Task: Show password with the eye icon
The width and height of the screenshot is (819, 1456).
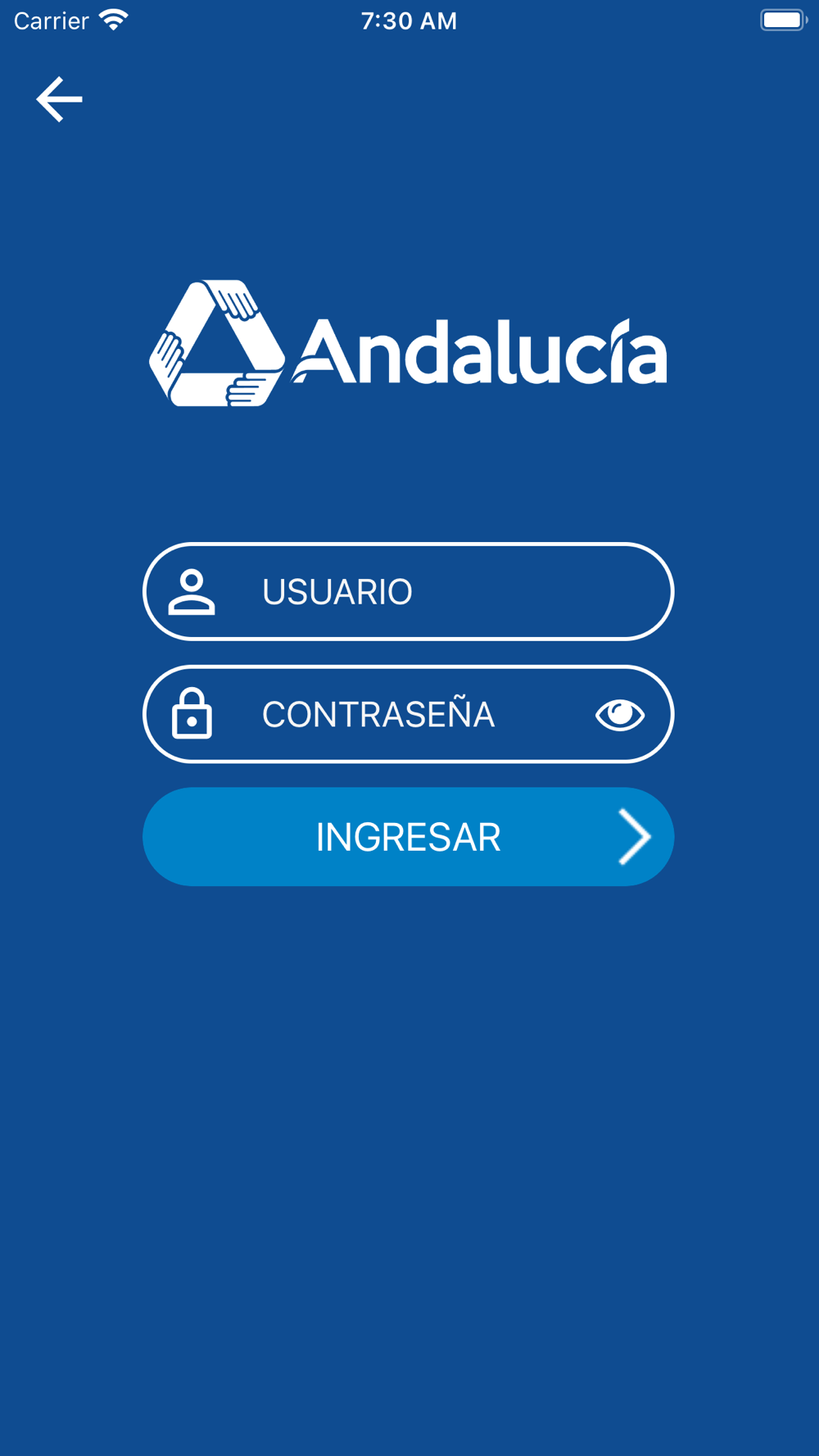Action: coord(620,715)
